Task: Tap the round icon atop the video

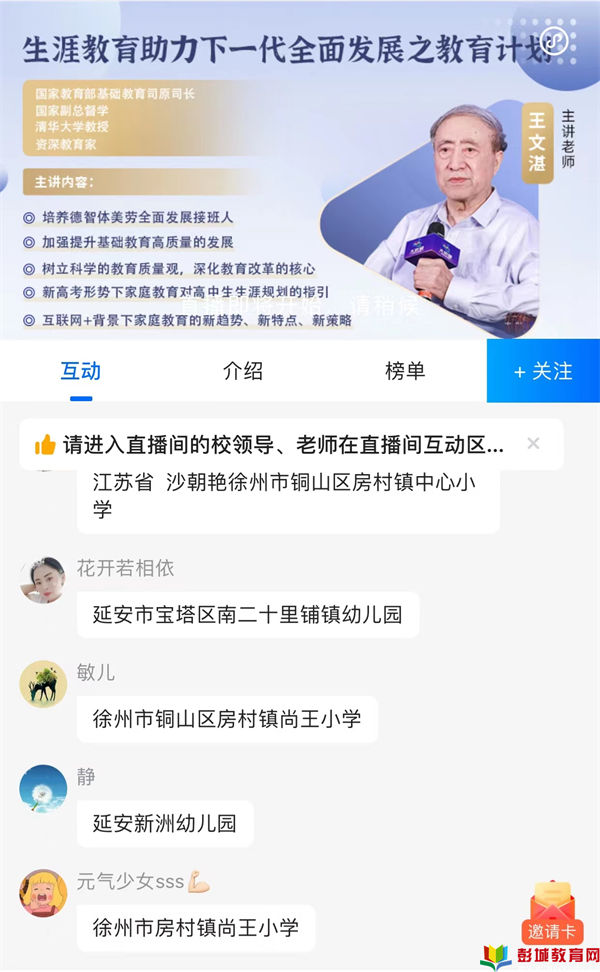Action: pos(554,42)
